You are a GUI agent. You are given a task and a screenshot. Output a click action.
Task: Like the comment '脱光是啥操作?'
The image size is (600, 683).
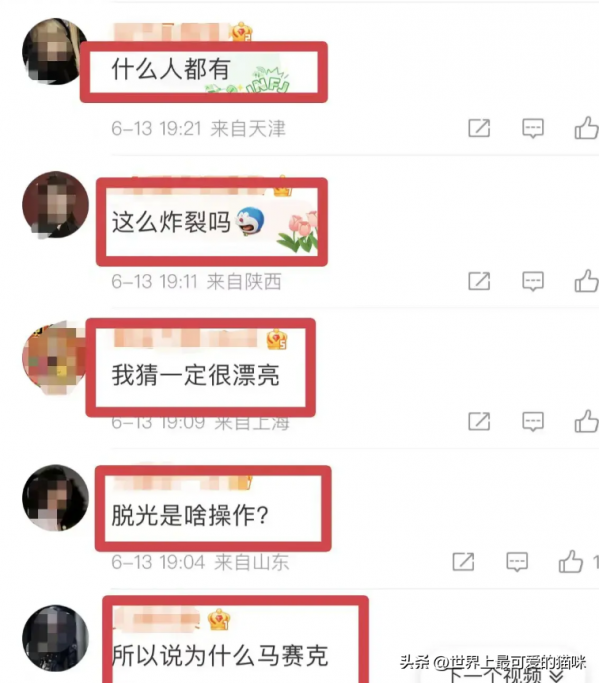(571, 561)
